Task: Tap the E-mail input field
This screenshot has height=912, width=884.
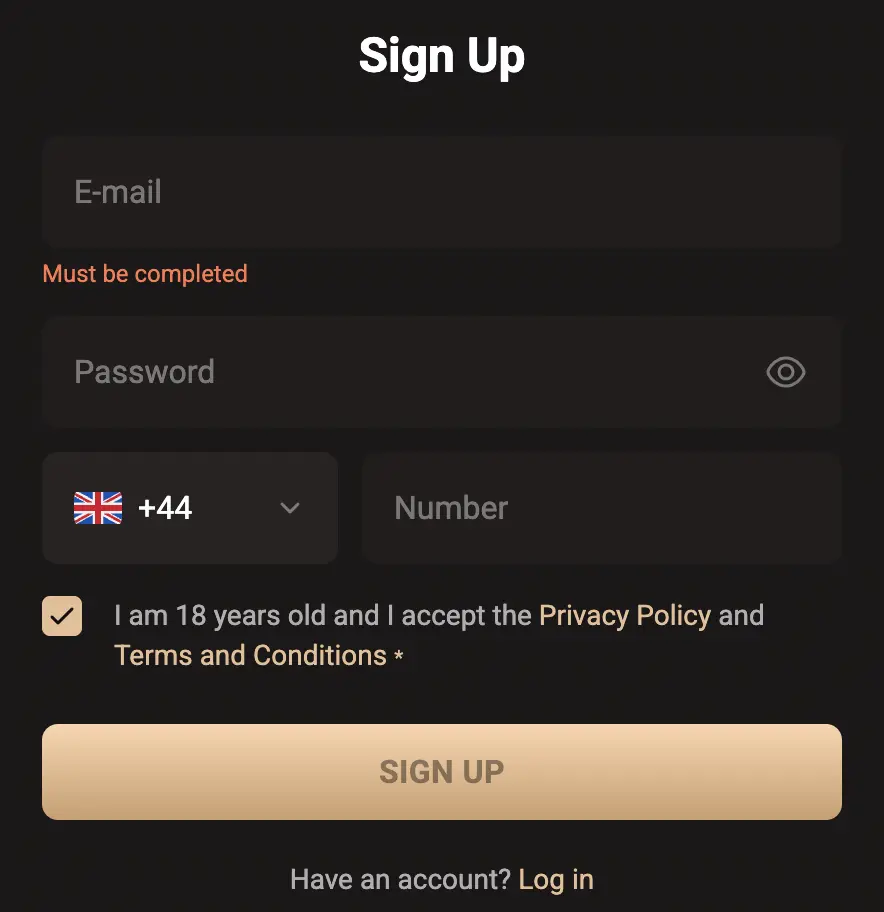Action: (440, 192)
